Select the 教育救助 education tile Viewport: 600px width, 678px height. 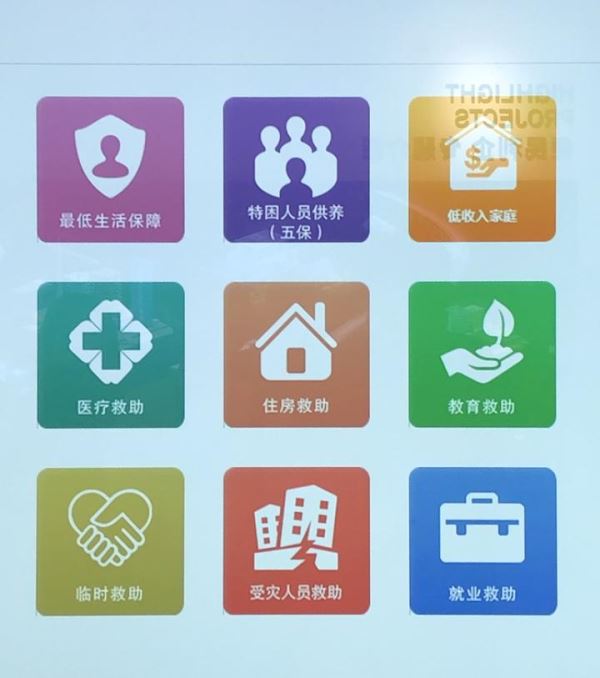point(482,355)
